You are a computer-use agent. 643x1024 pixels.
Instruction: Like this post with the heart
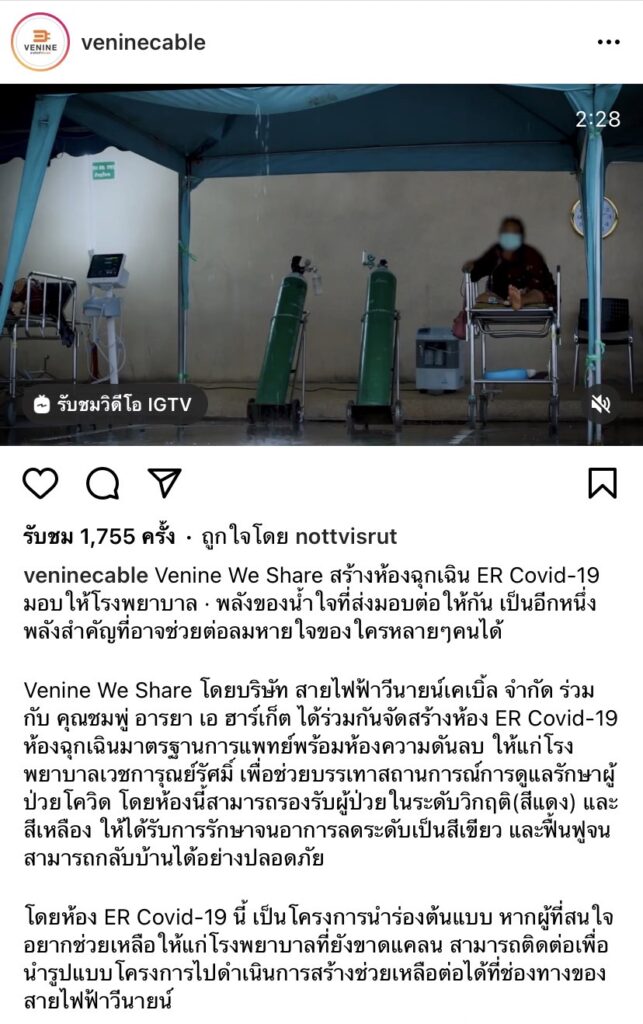coord(40,483)
